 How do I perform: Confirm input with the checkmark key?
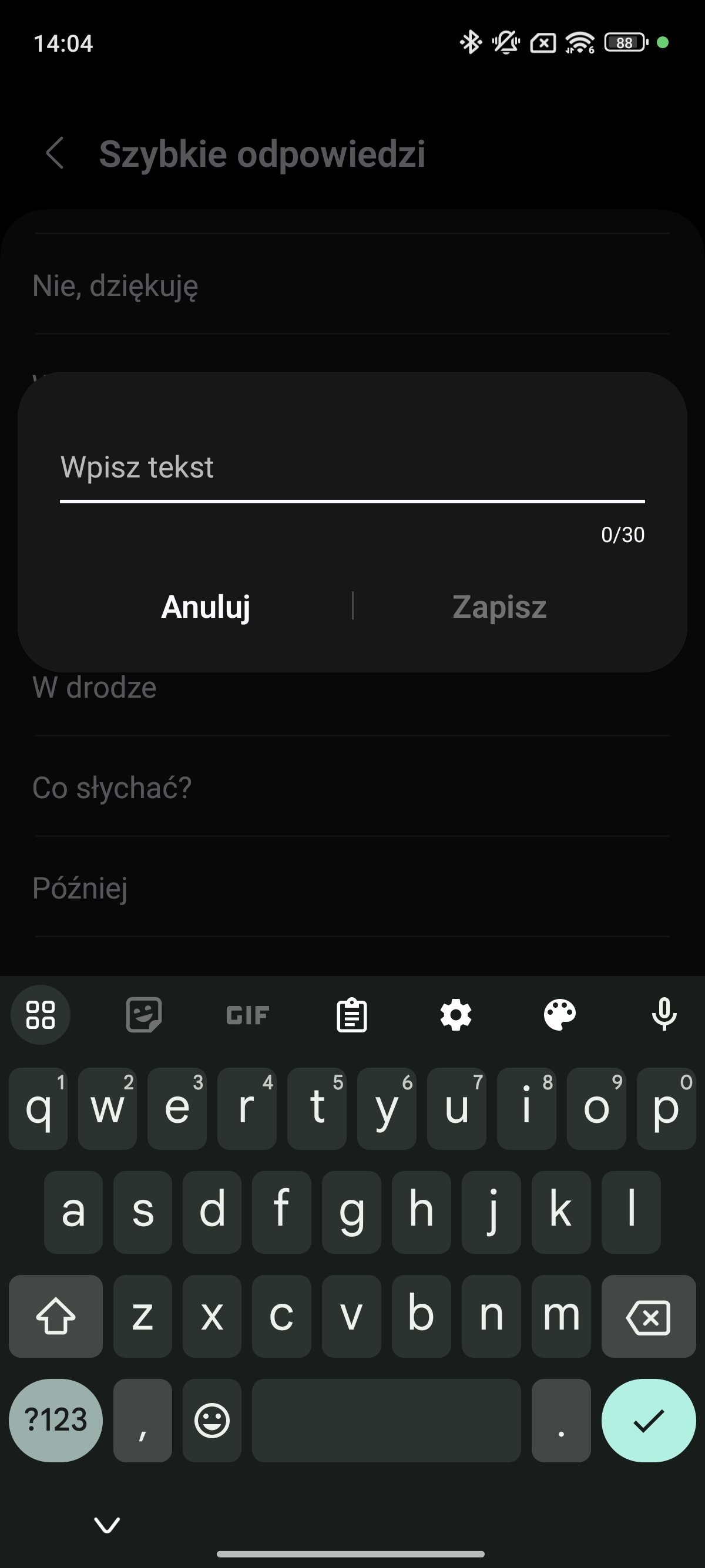(649, 1420)
